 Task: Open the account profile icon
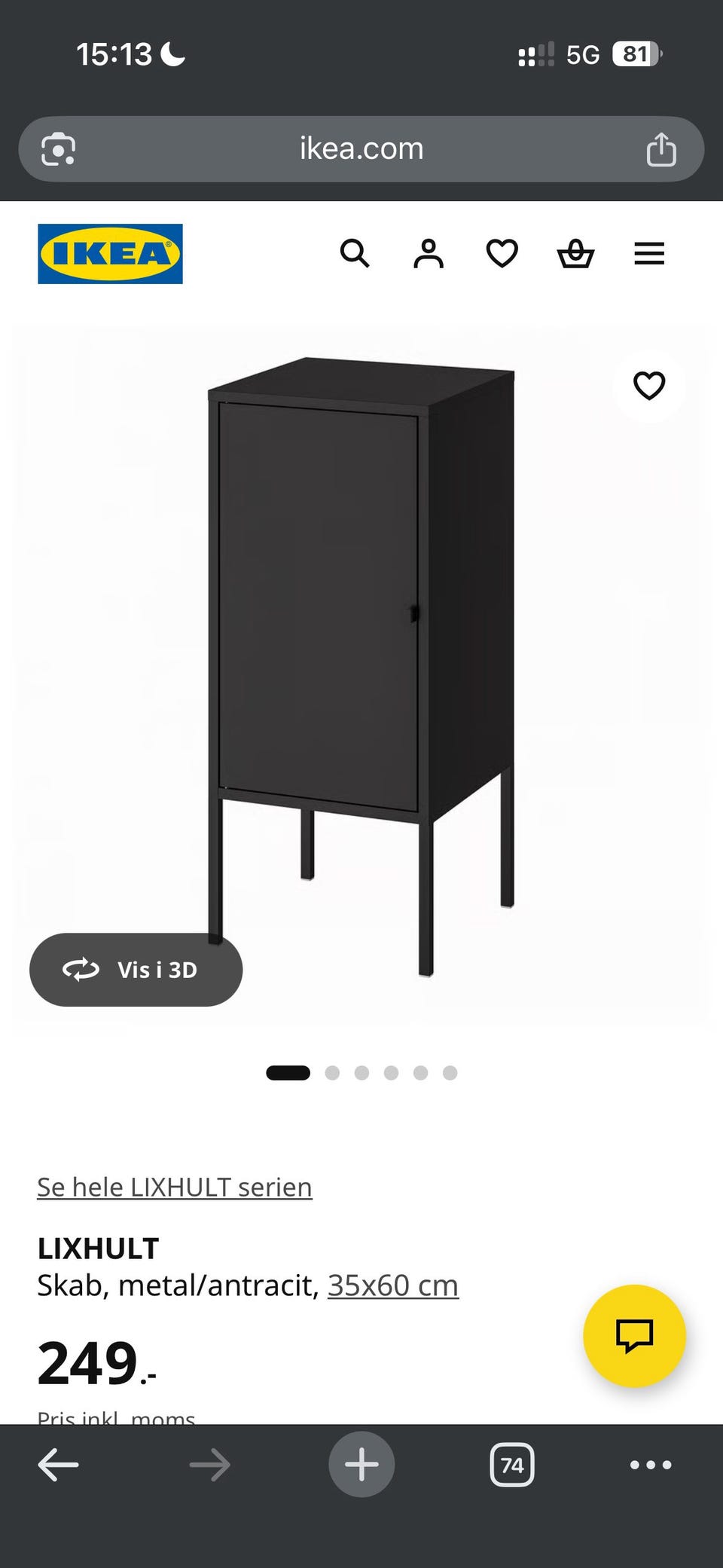429,254
